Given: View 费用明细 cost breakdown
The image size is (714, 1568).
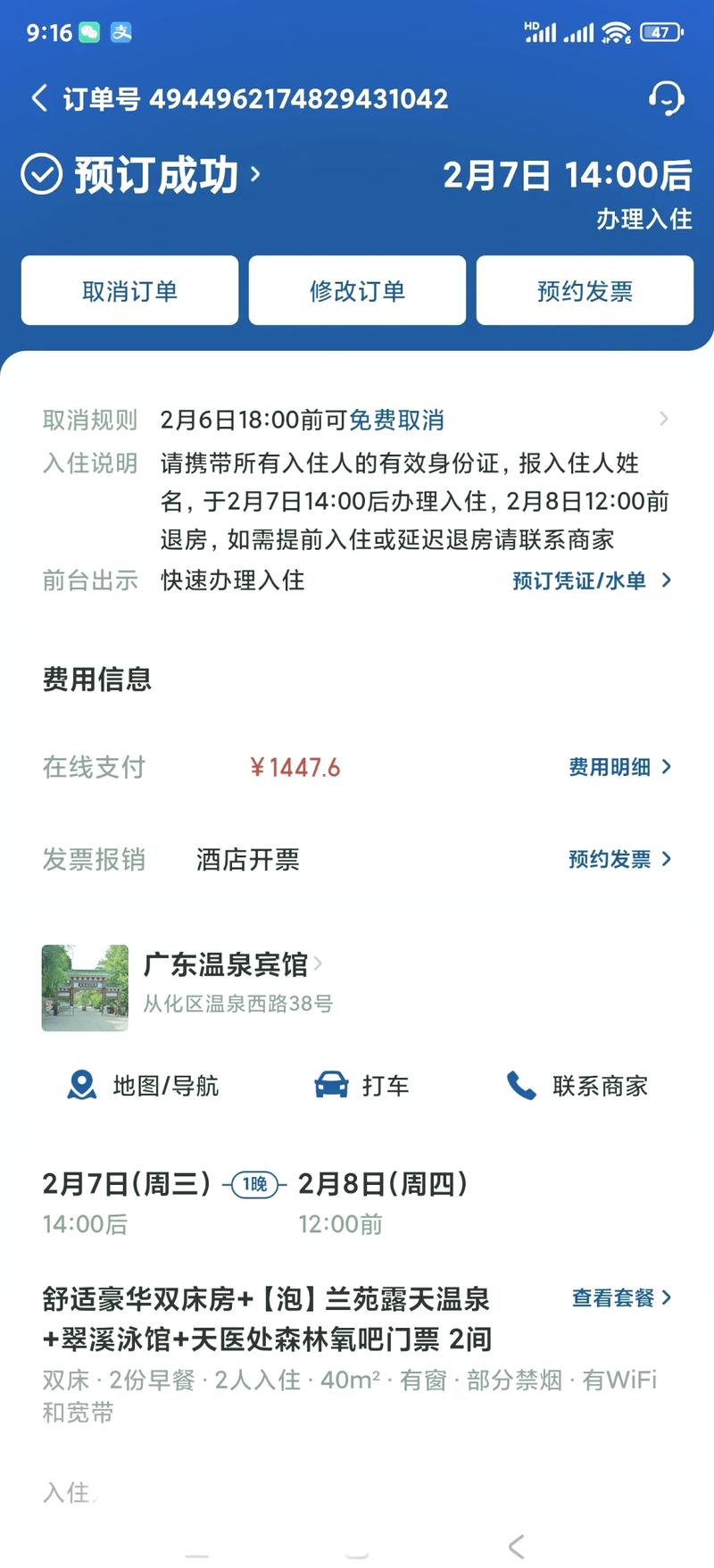Looking at the screenshot, I should [619, 767].
